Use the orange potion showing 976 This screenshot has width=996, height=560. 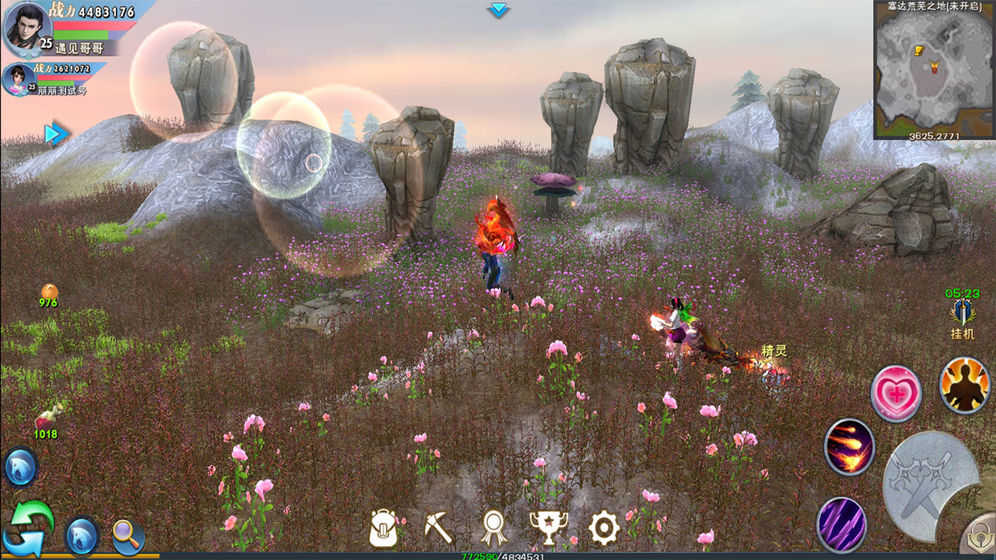click(48, 294)
